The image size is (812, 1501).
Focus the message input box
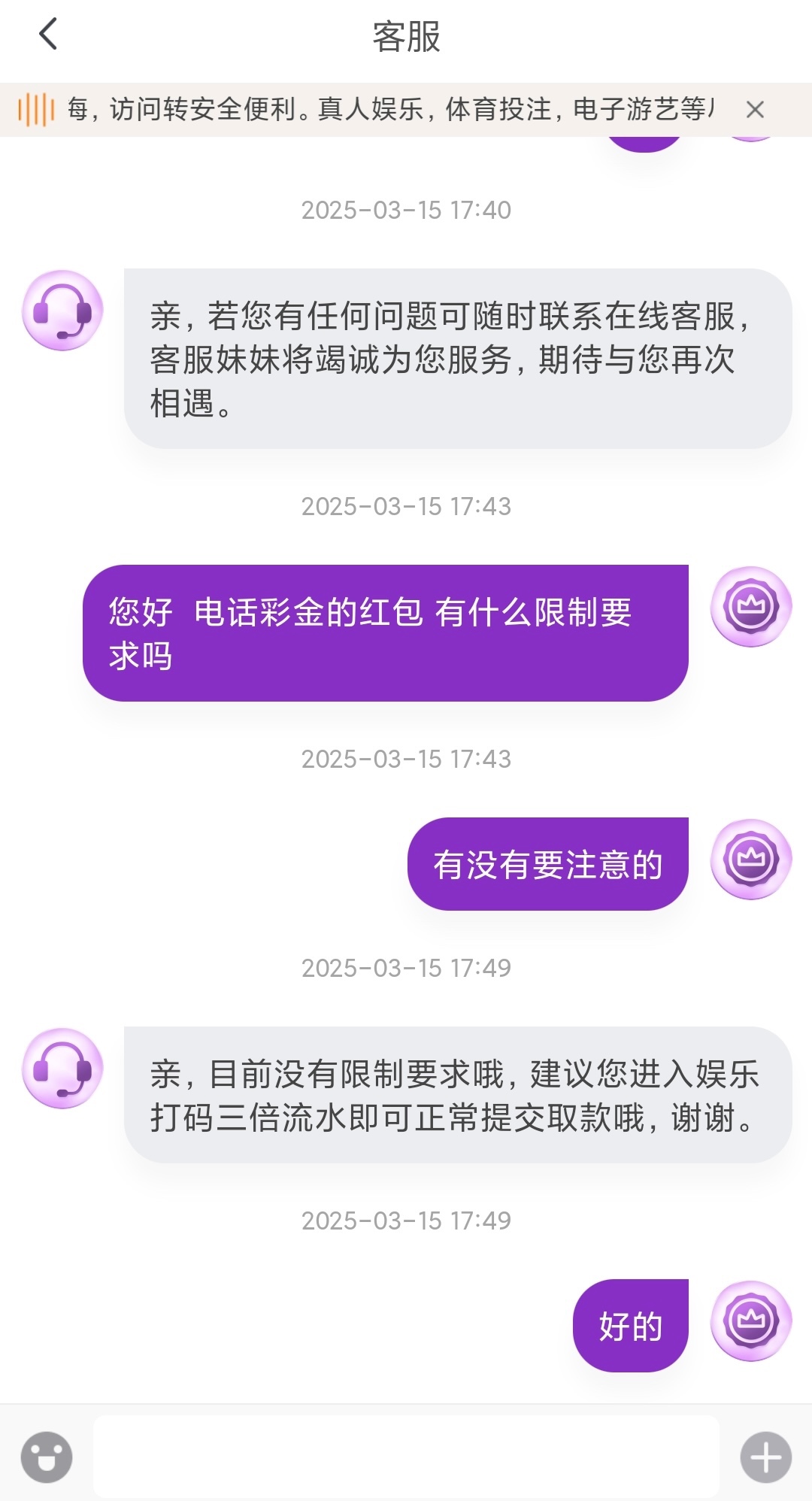[406, 1457]
